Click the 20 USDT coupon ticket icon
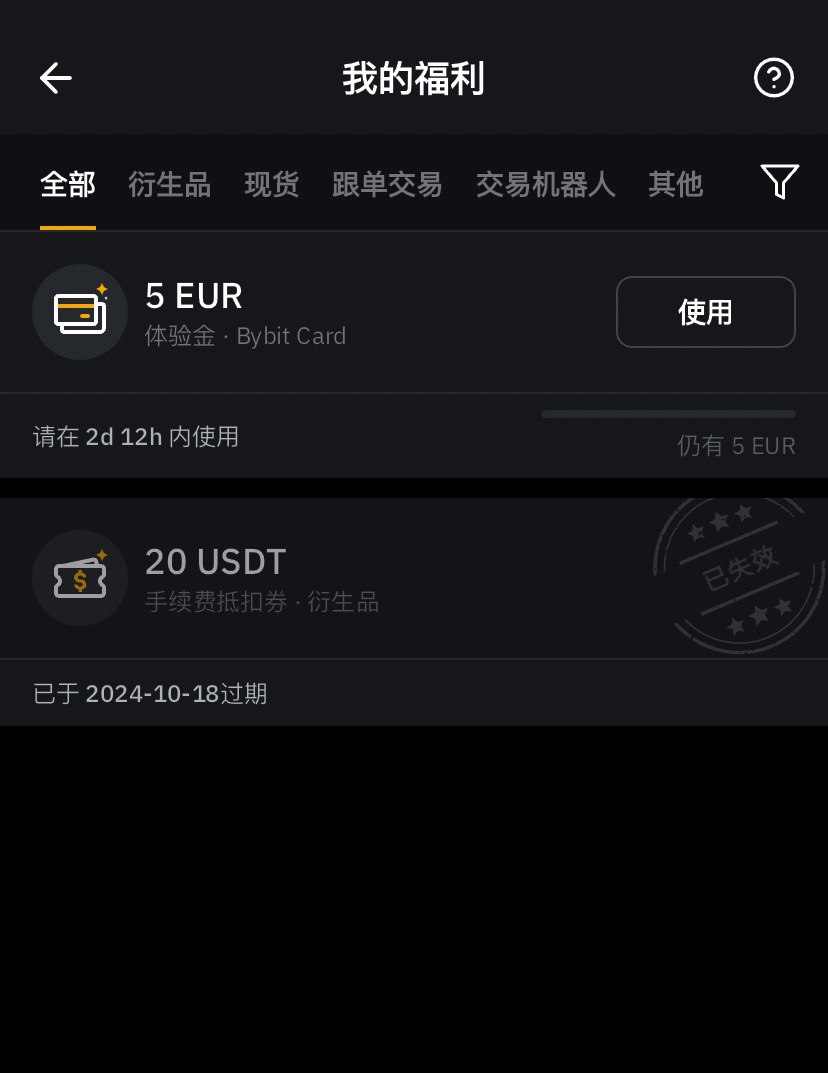 [80, 578]
